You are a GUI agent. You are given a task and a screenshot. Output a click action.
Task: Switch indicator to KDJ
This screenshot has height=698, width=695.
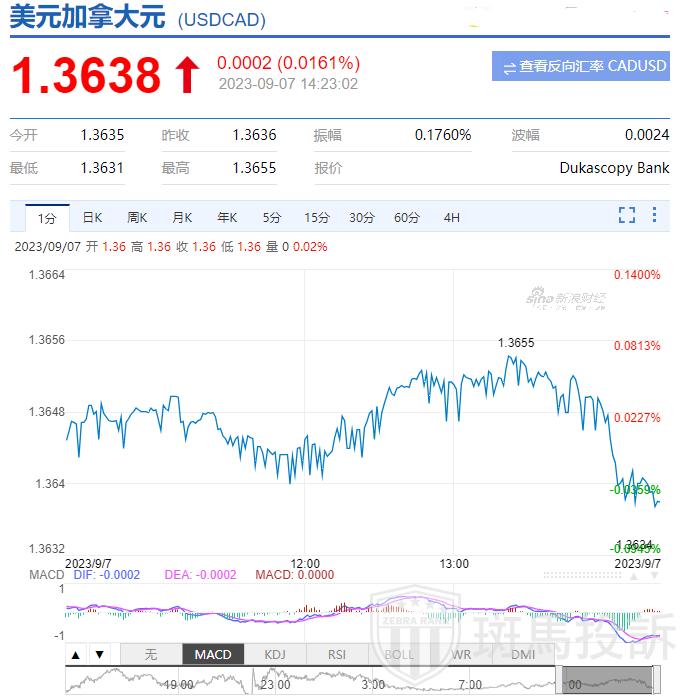pos(275,655)
